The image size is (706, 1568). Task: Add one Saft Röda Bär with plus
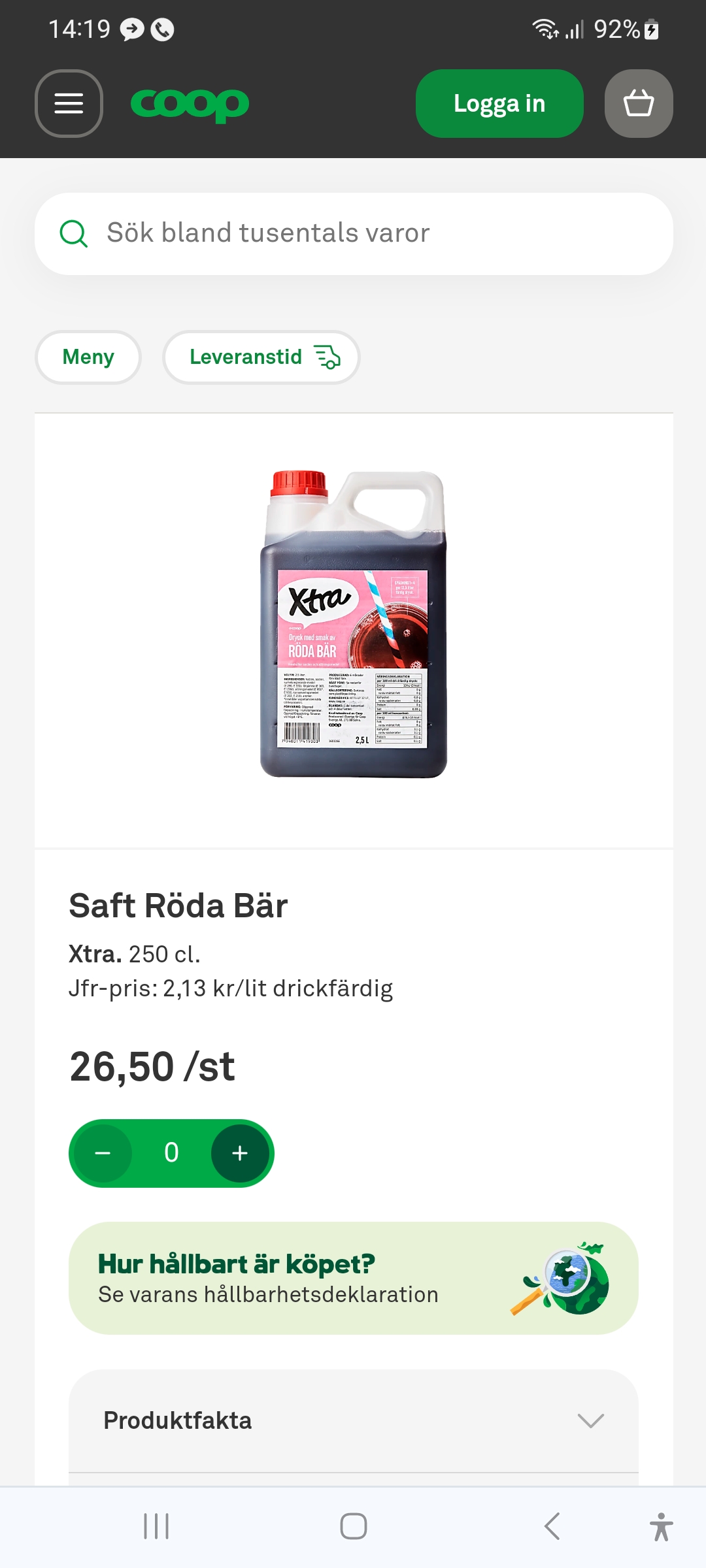pos(240,1153)
